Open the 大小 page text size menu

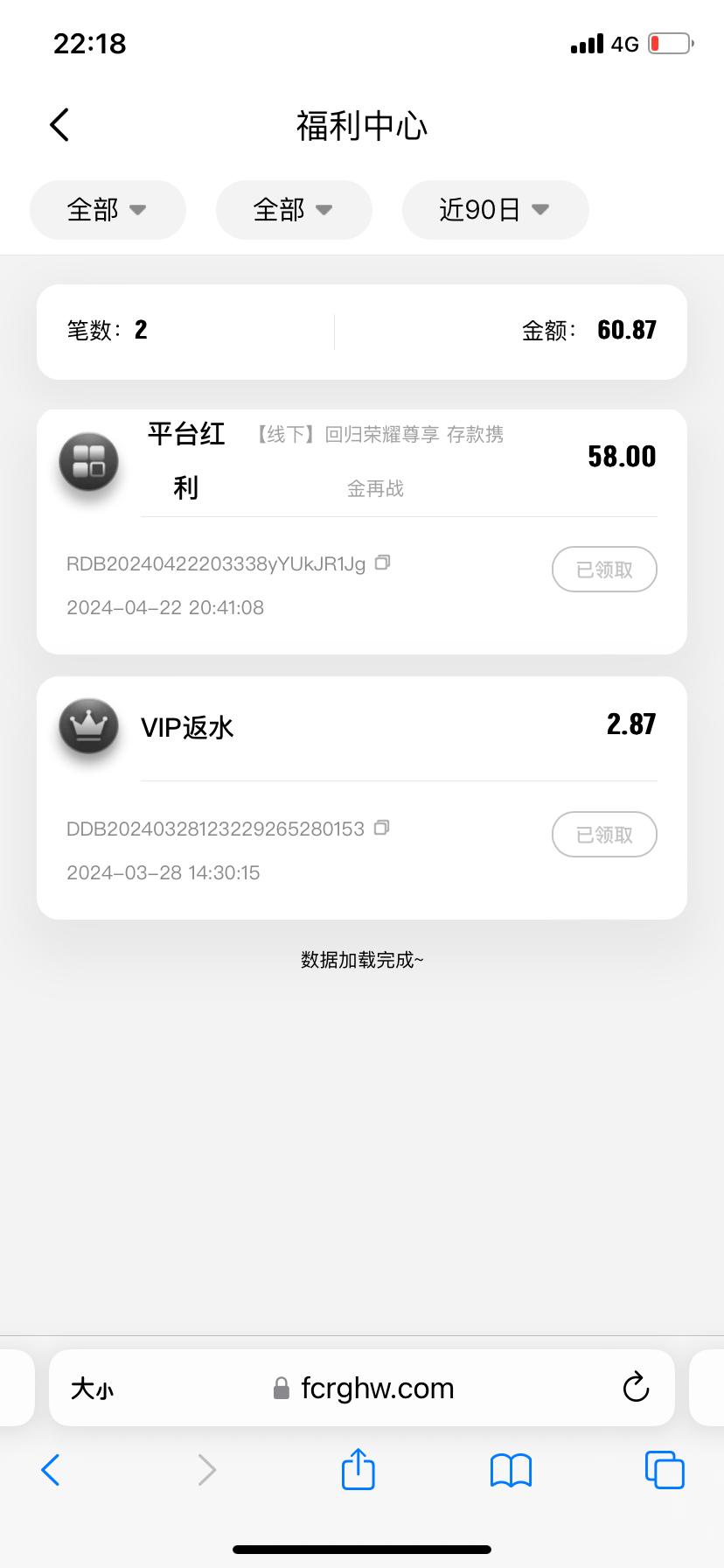point(92,1389)
